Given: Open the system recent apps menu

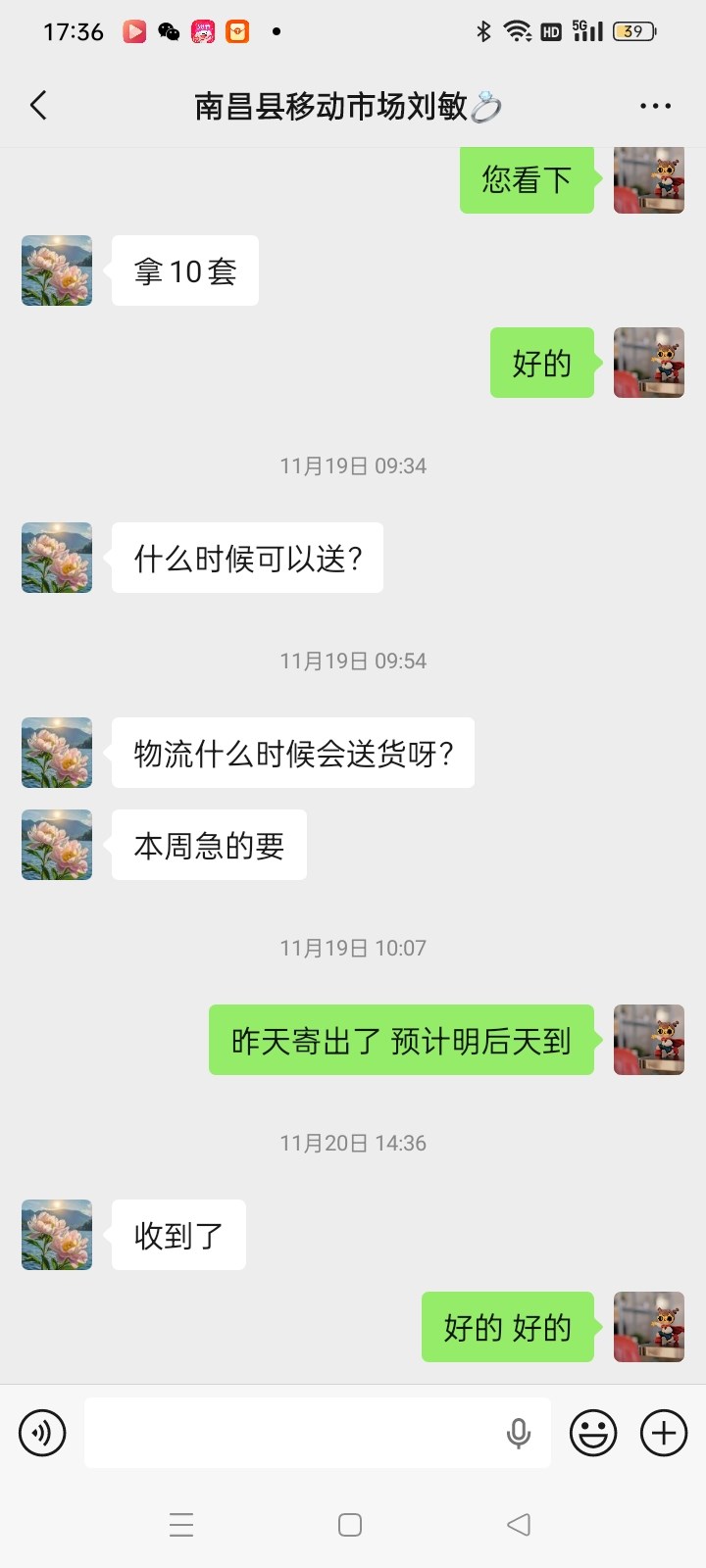Looking at the screenshot, I should 181,1525.
